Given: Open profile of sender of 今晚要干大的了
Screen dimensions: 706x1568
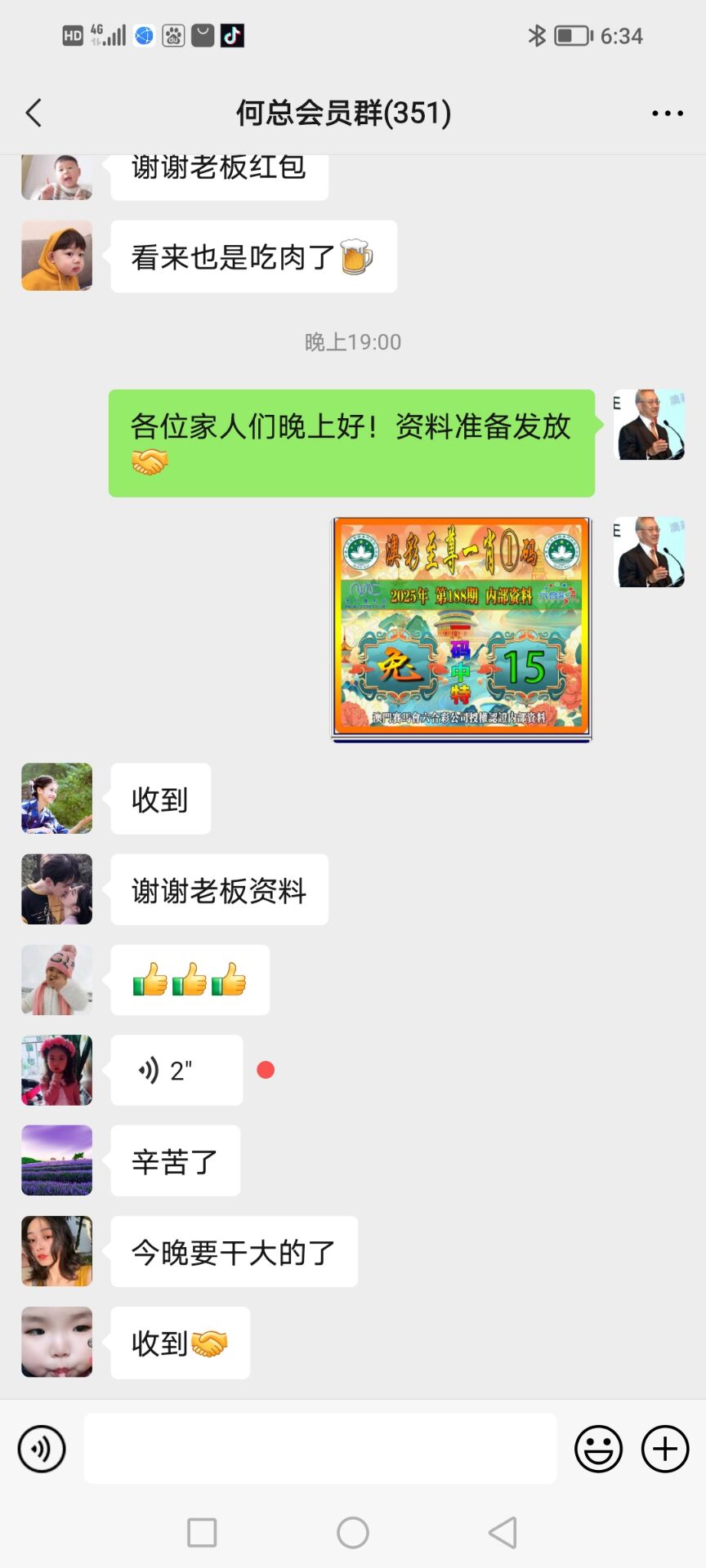Looking at the screenshot, I should click(x=56, y=1251).
